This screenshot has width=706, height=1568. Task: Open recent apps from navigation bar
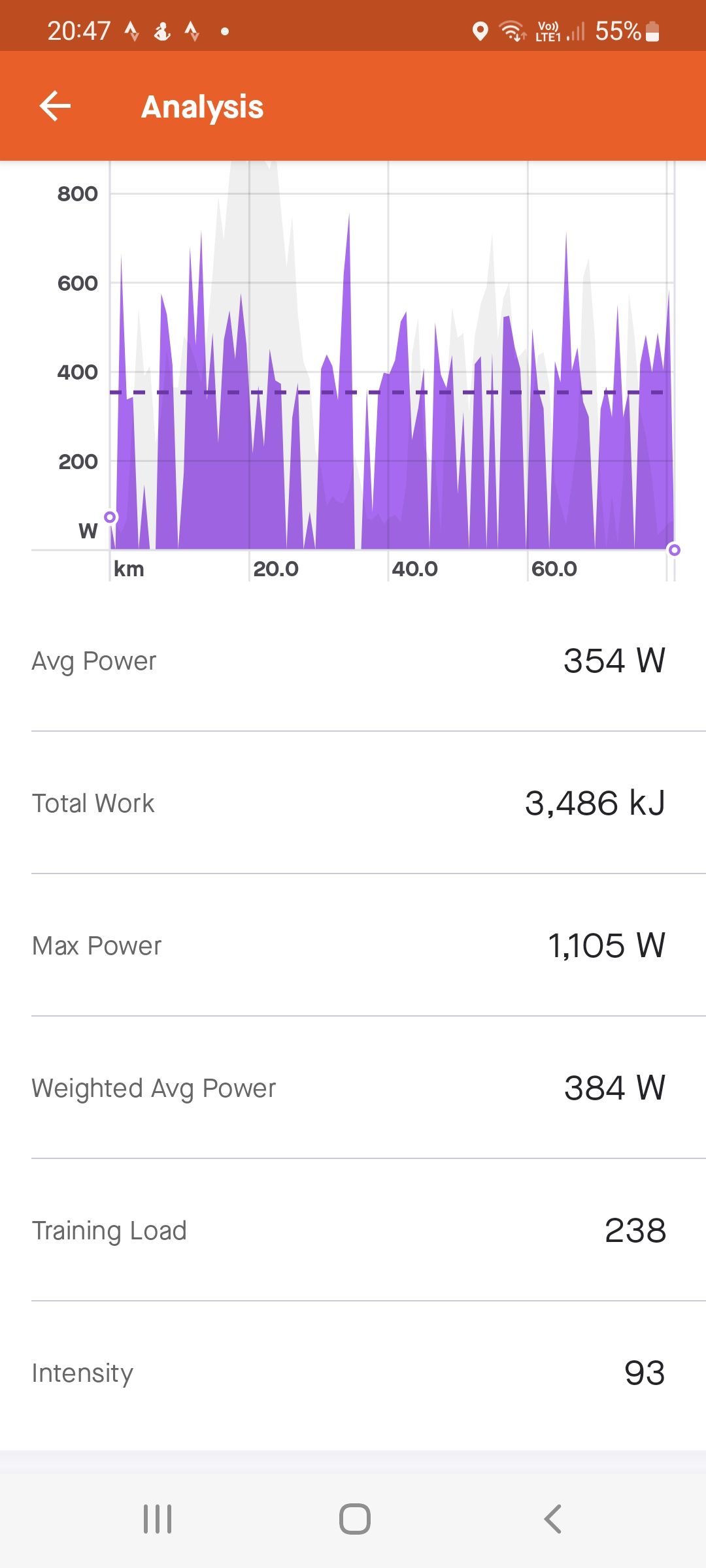(x=158, y=1519)
